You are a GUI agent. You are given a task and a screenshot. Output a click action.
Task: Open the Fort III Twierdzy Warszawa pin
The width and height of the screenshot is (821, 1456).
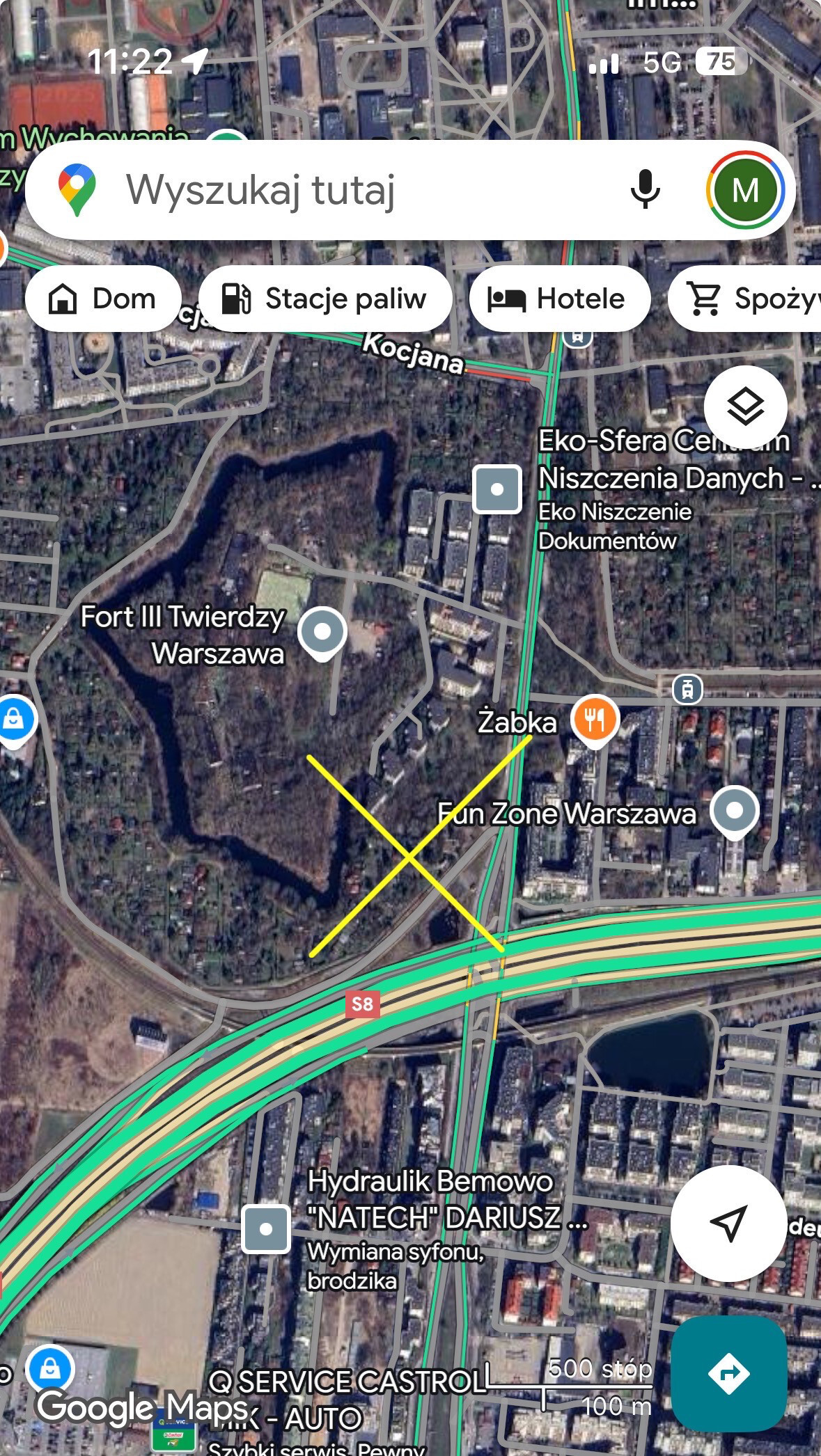322,632
